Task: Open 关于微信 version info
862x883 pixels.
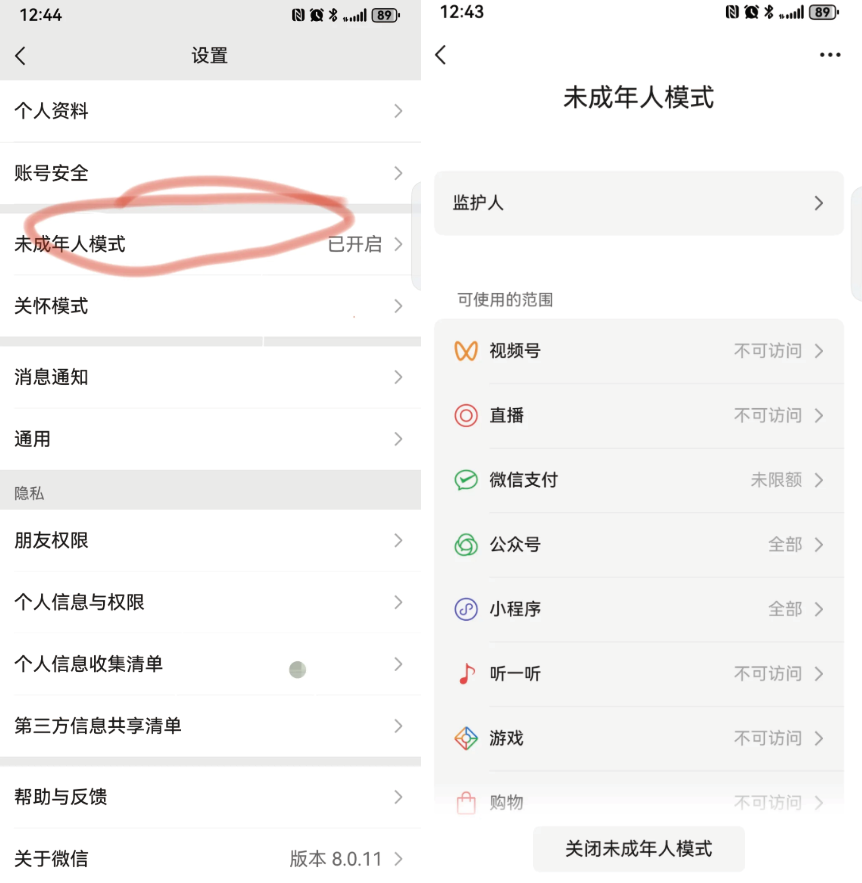Action: click(x=208, y=858)
